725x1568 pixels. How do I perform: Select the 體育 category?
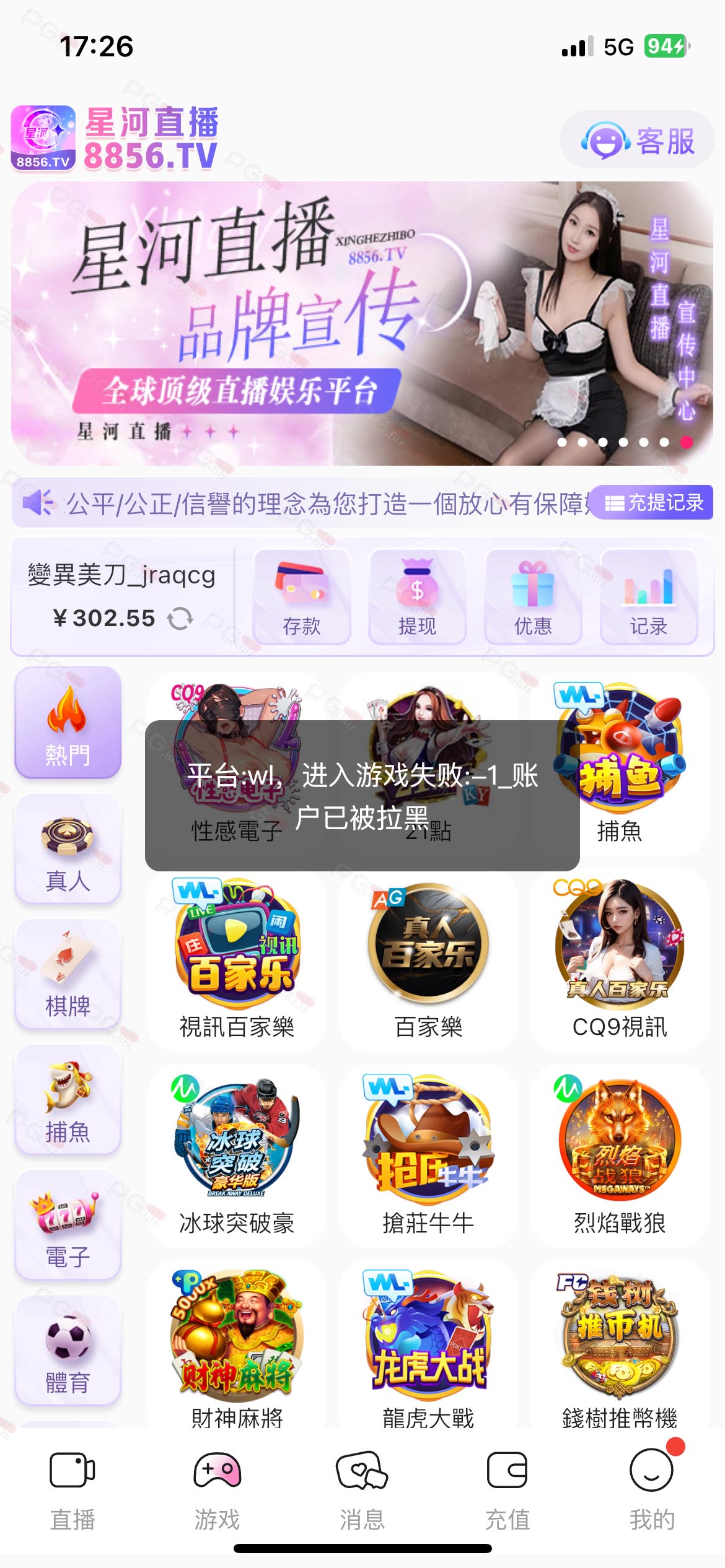coord(68,1351)
